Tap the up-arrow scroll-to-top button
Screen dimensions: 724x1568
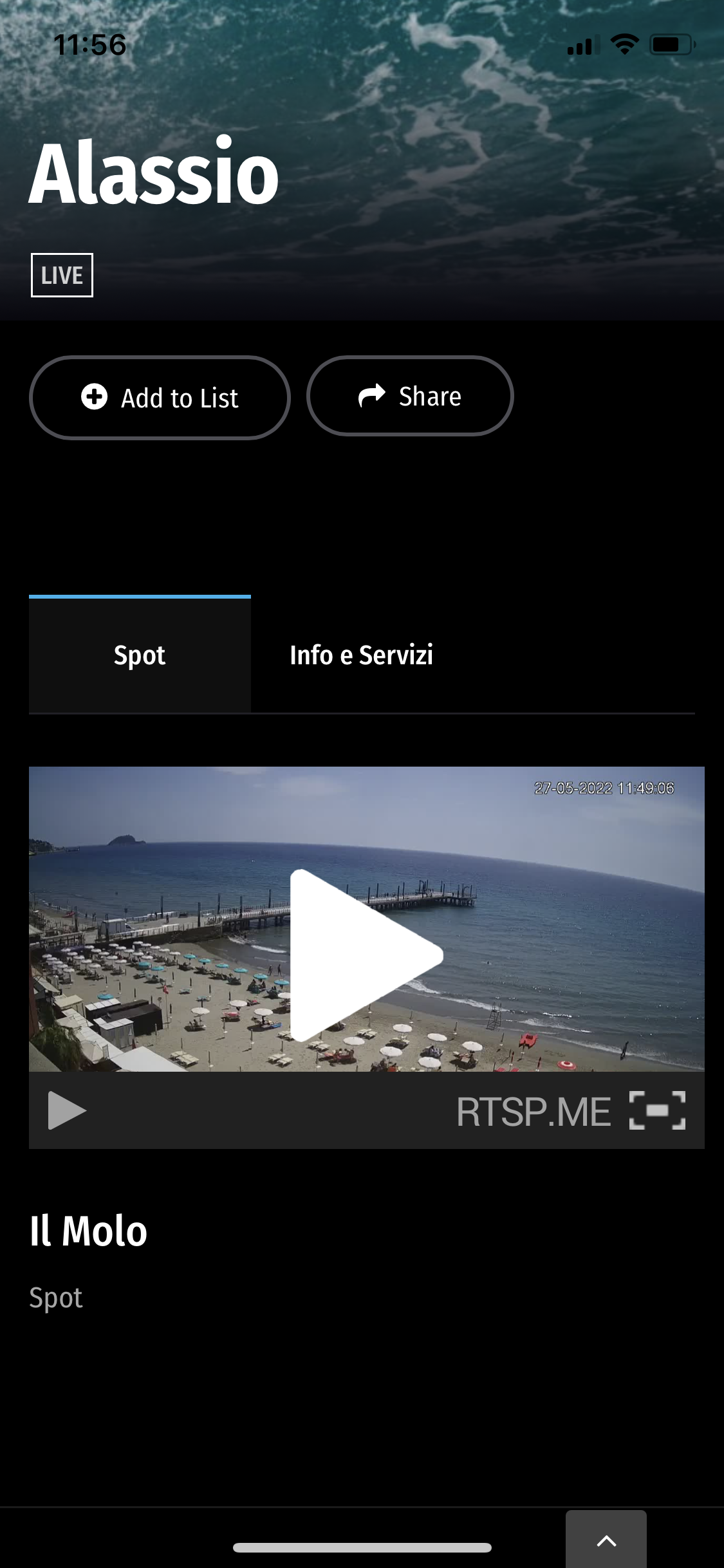[x=606, y=1540]
